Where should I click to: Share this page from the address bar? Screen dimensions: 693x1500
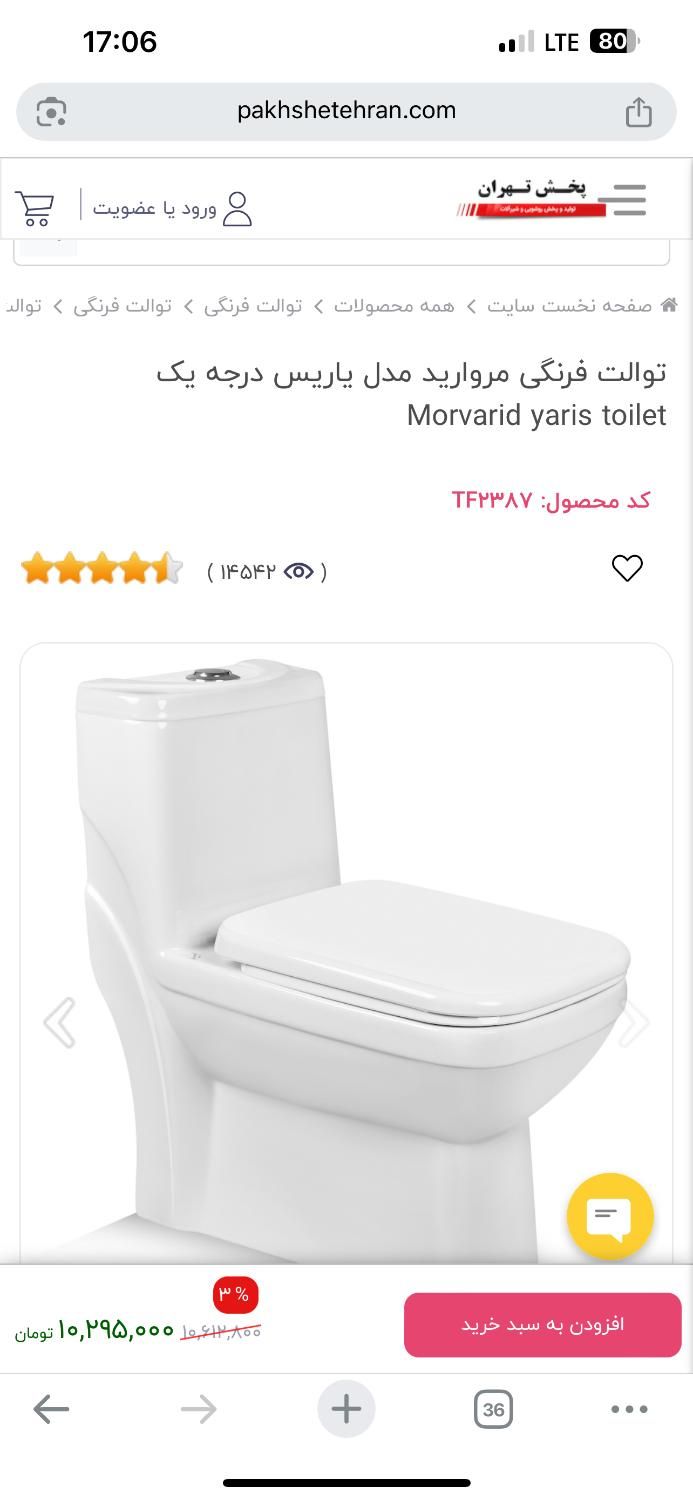coord(638,112)
